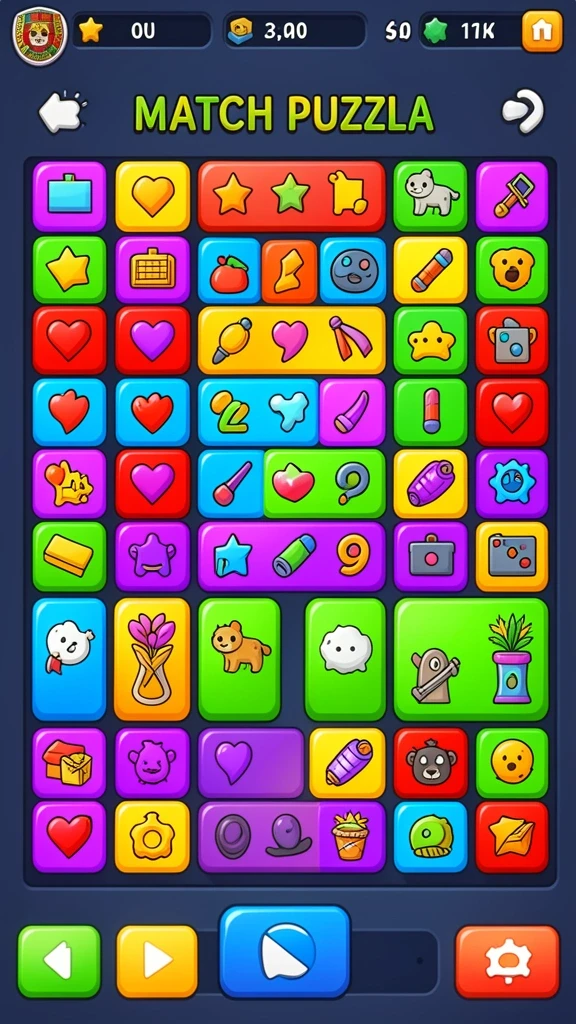Select the gold bar tile on green

click(69, 556)
